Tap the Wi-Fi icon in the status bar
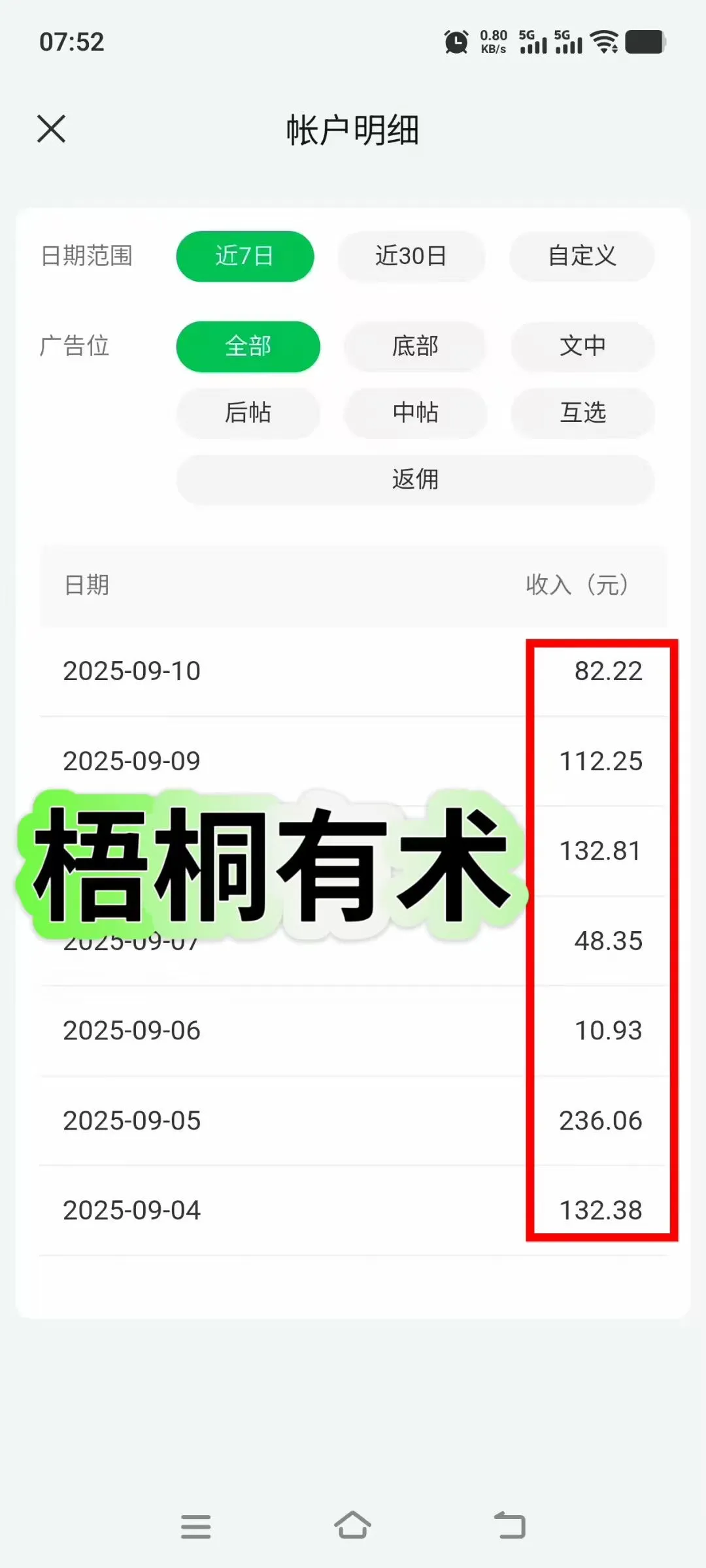The width and height of the screenshot is (706, 1568). (x=605, y=42)
